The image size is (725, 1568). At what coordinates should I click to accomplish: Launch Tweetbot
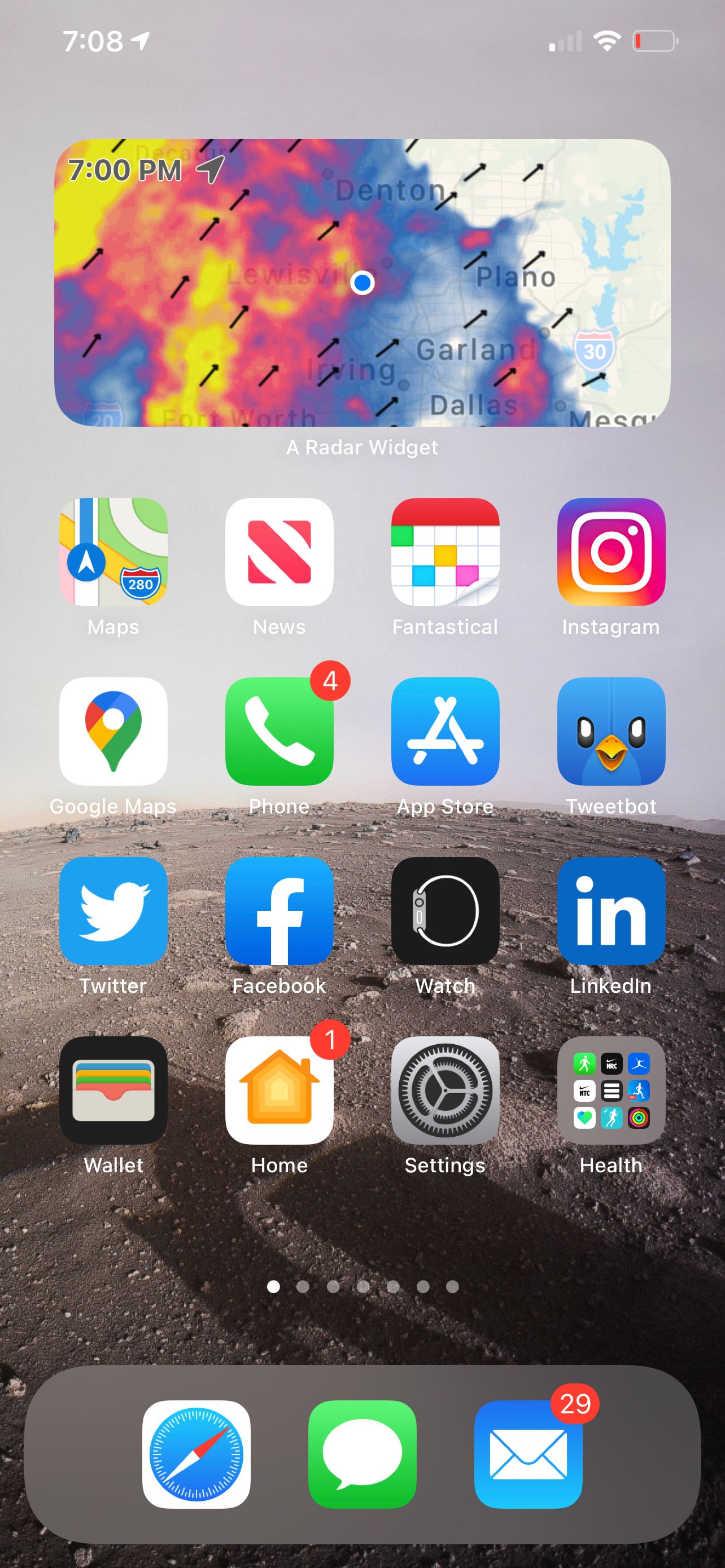tap(611, 732)
